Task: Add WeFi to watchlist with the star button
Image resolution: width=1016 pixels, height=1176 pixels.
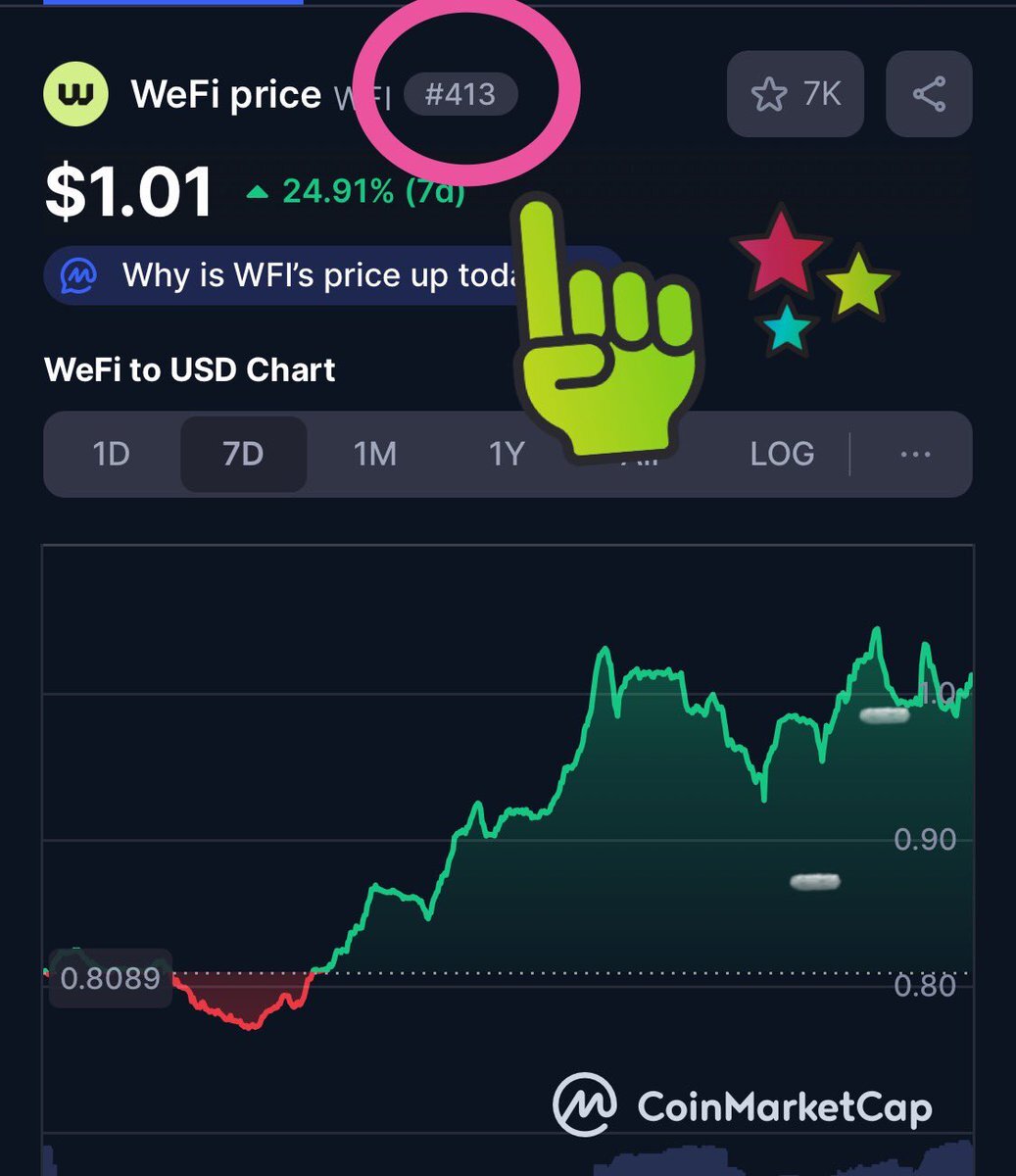Action: (795, 94)
